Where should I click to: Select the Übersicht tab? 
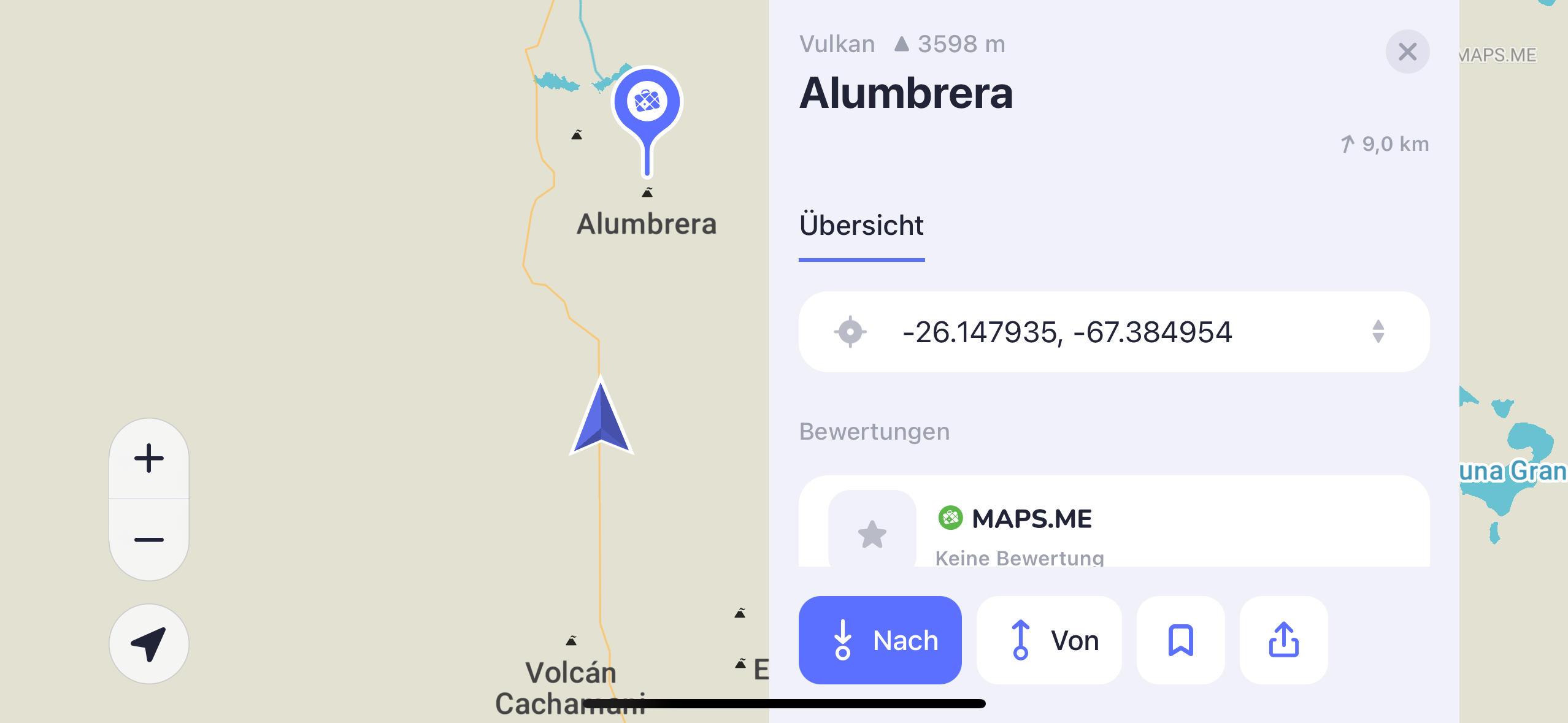[x=861, y=226]
